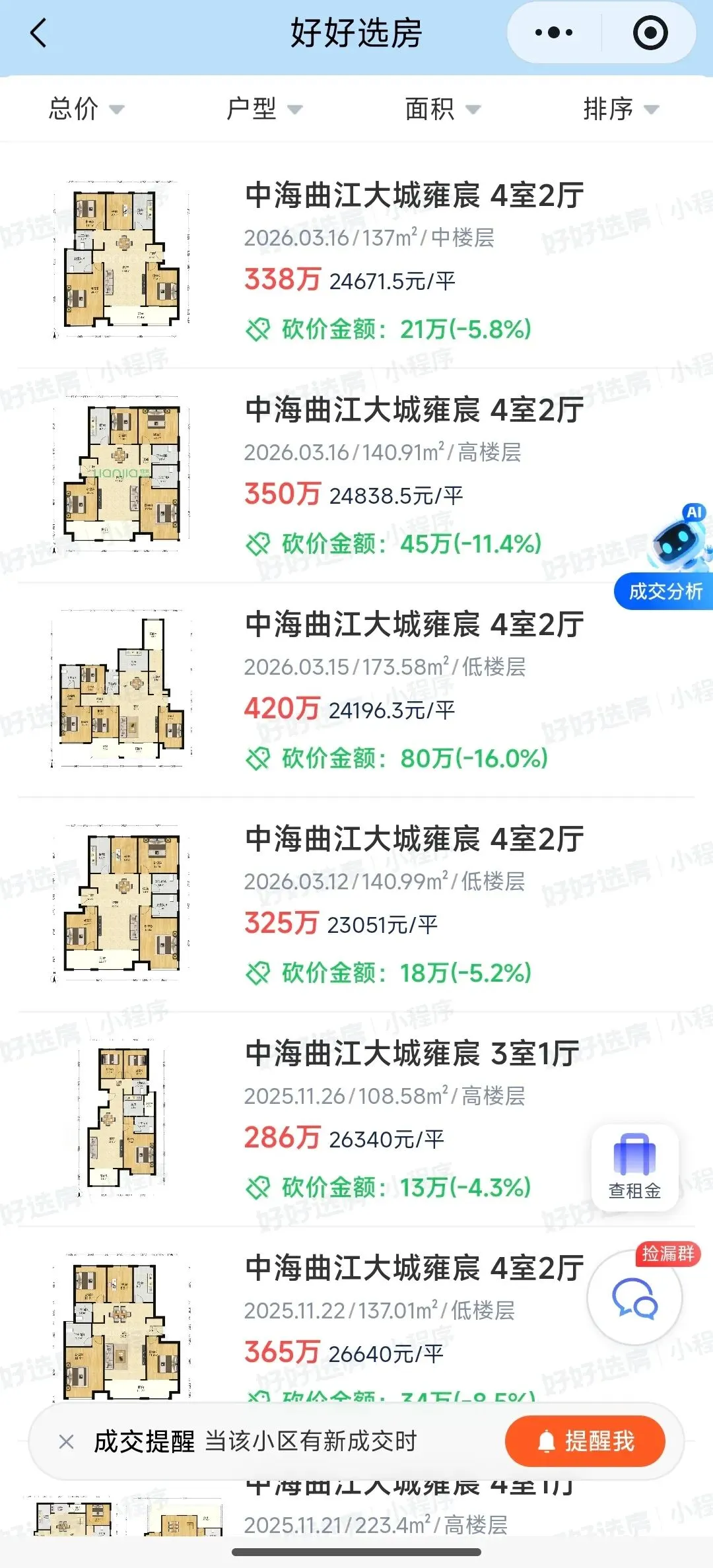The width and height of the screenshot is (713, 1568).
Task: Go back using the top-left arrow
Action: pos(39,33)
